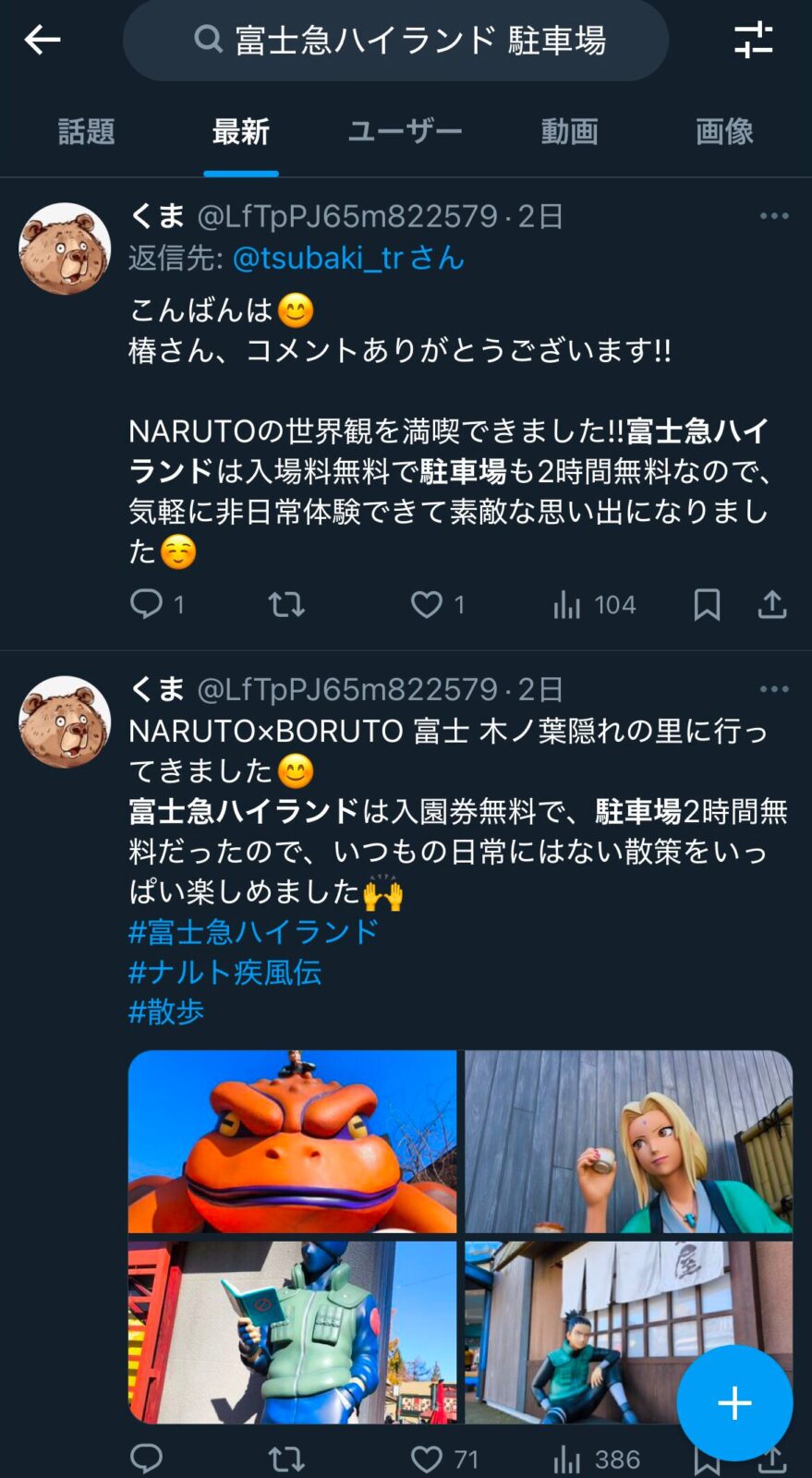The height and width of the screenshot is (1478, 812).
Task: Open the #富士急ハイランド hashtag
Action: (254, 931)
